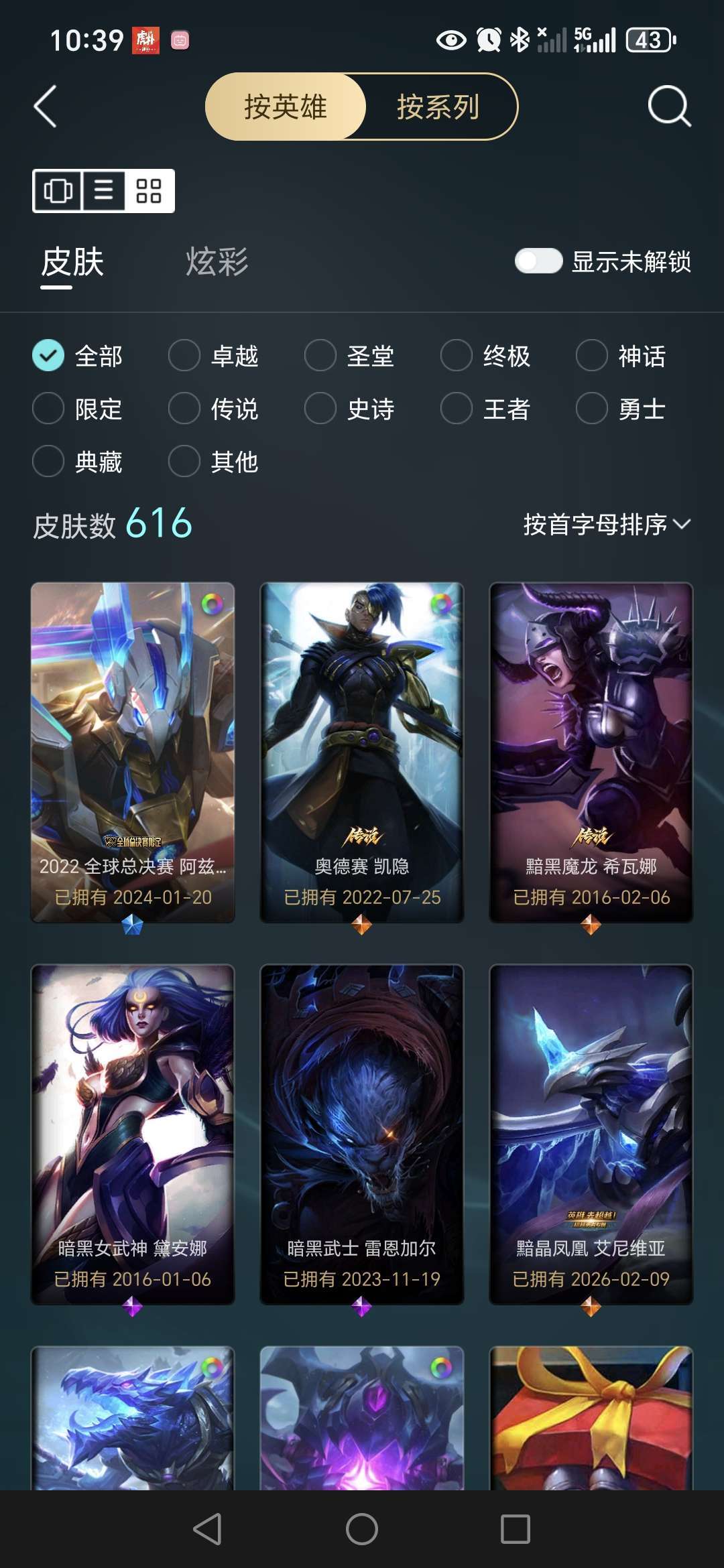Open the 奥德赛 凯隐 skin card

(362, 750)
